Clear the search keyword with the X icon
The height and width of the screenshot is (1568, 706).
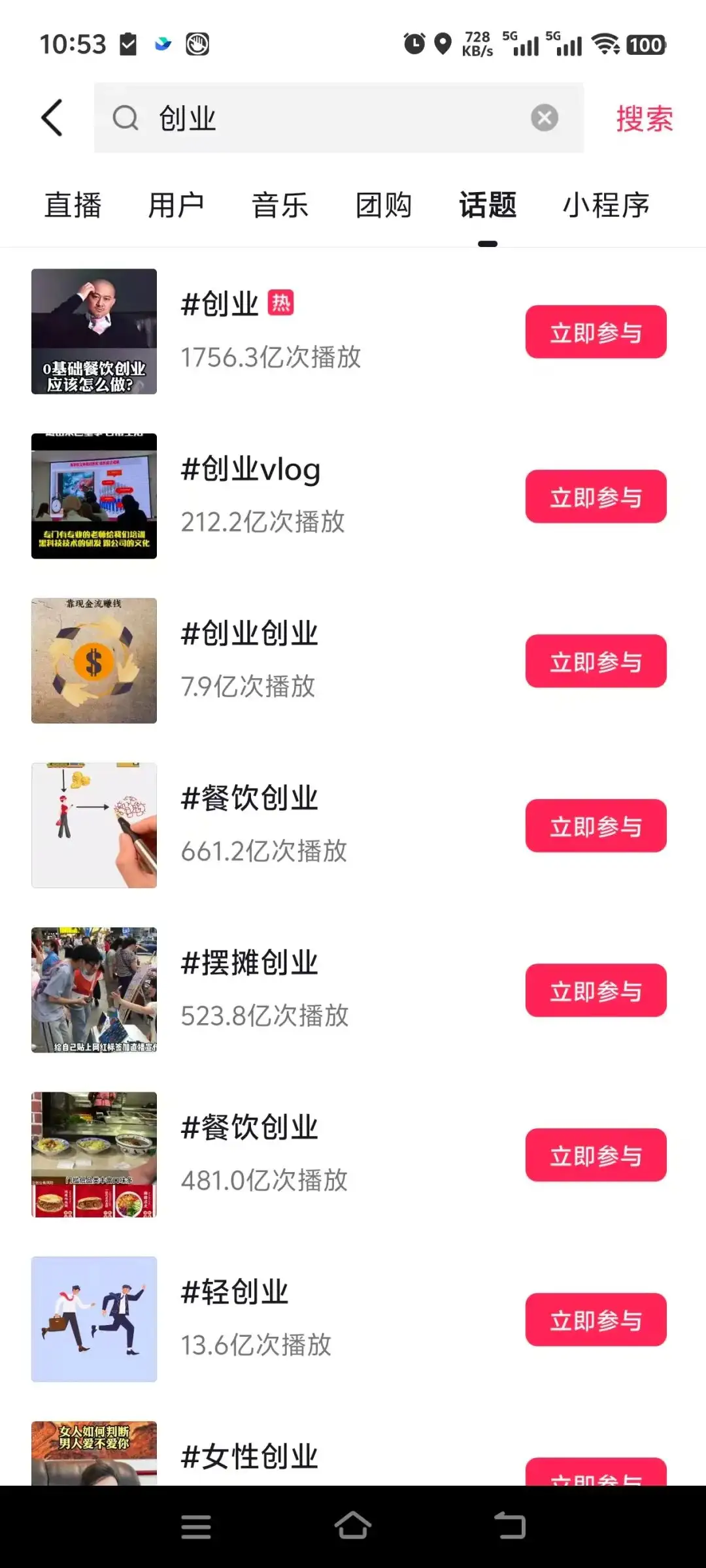click(543, 117)
